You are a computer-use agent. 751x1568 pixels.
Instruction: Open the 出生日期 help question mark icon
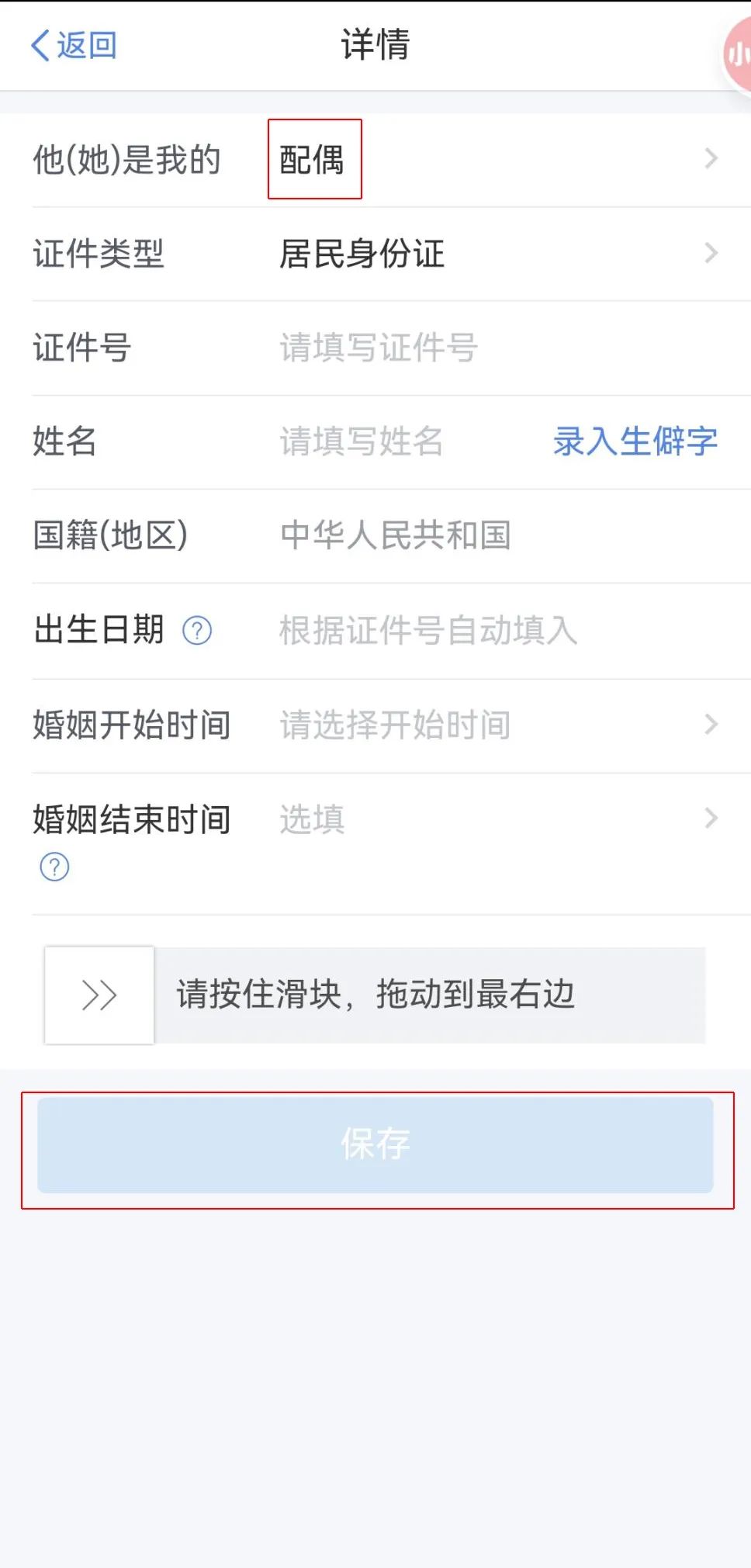tap(196, 631)
